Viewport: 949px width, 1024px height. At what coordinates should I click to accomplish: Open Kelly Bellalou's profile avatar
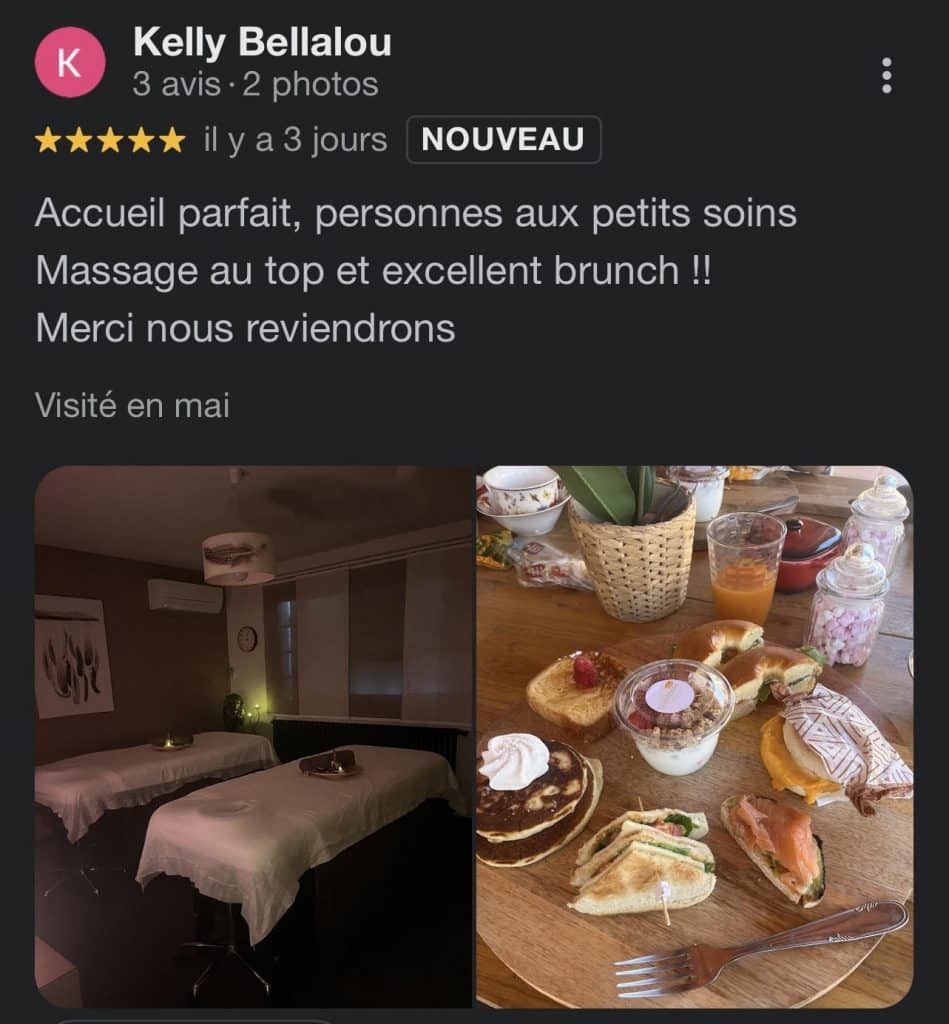click(70, 63)
